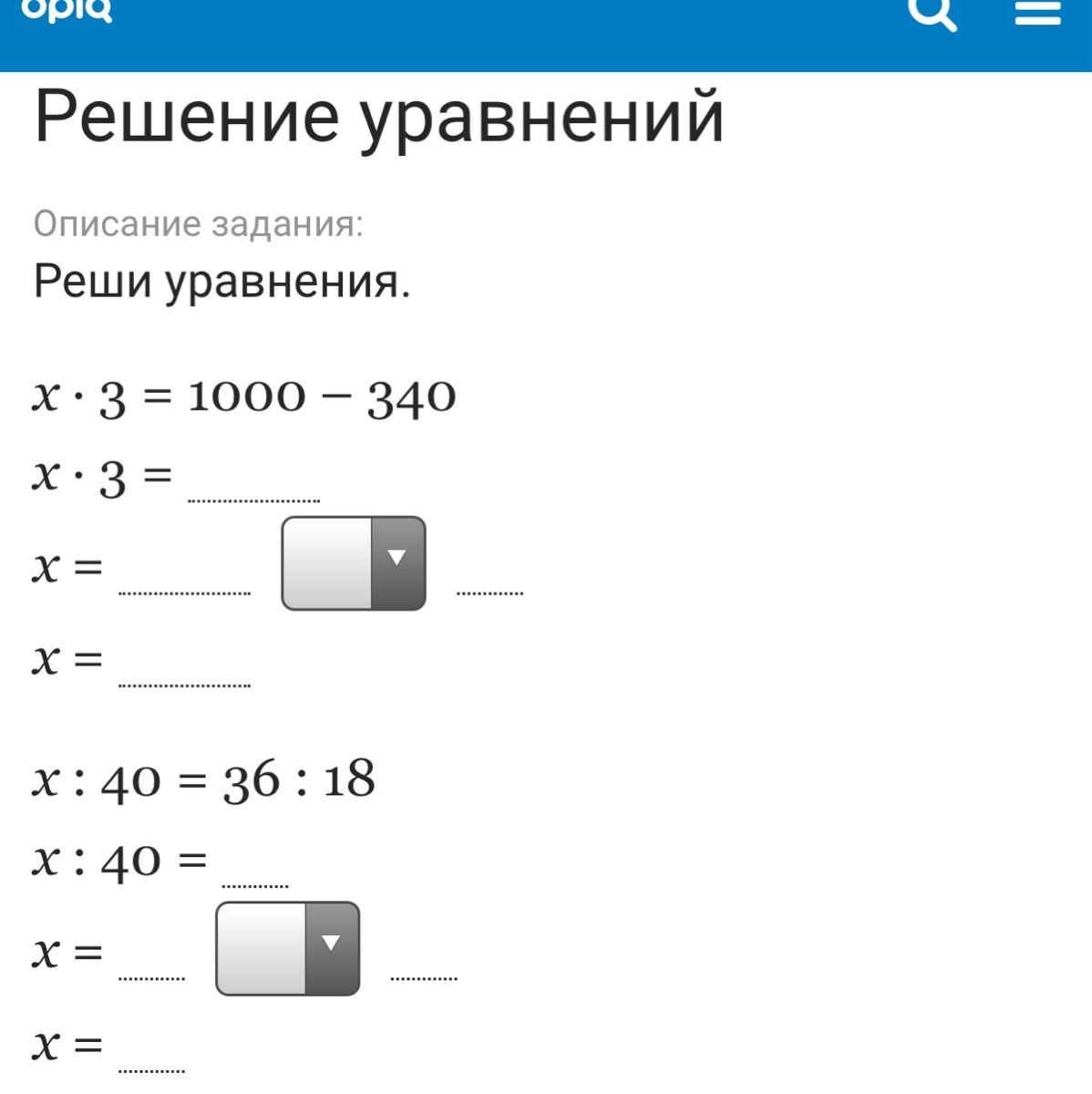The image size is (1092, 1094).
Task: Open the operation dropdown in first equation
Action: click(354, 563)
